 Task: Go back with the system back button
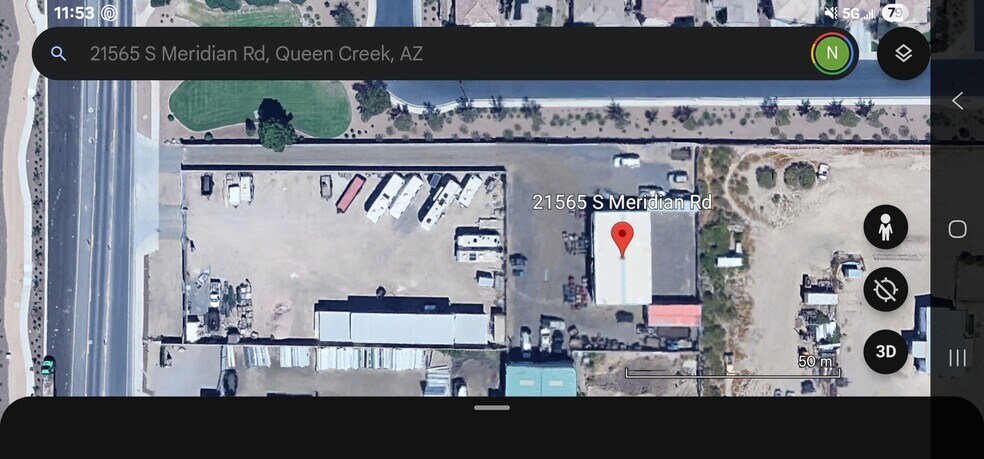click(x=957, y=101)
